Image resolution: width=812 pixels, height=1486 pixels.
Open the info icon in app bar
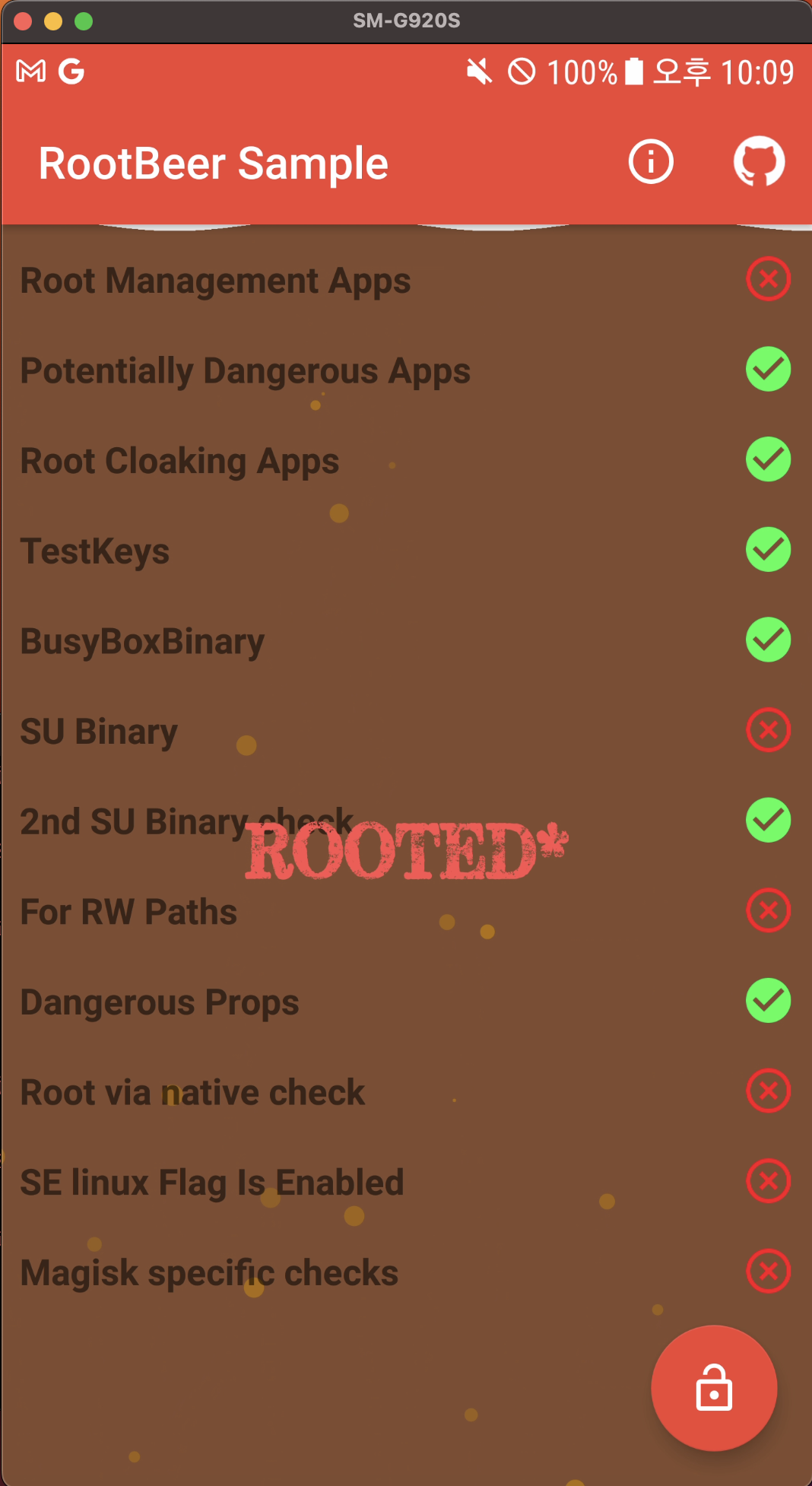651,162
